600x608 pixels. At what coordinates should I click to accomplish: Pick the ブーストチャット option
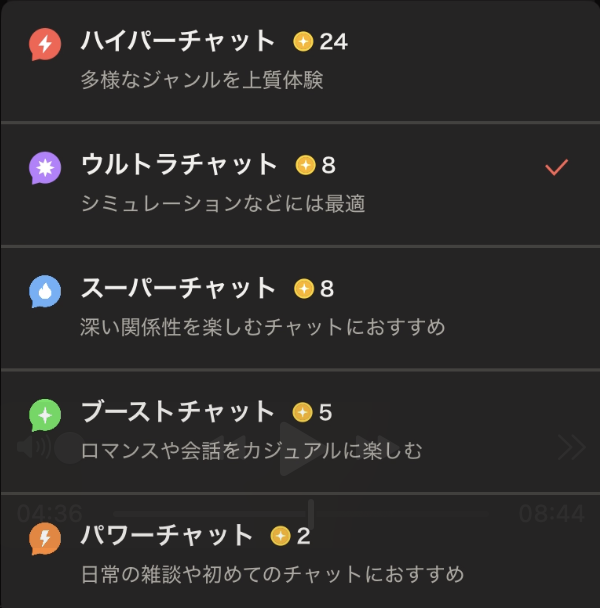coord(178,412)
